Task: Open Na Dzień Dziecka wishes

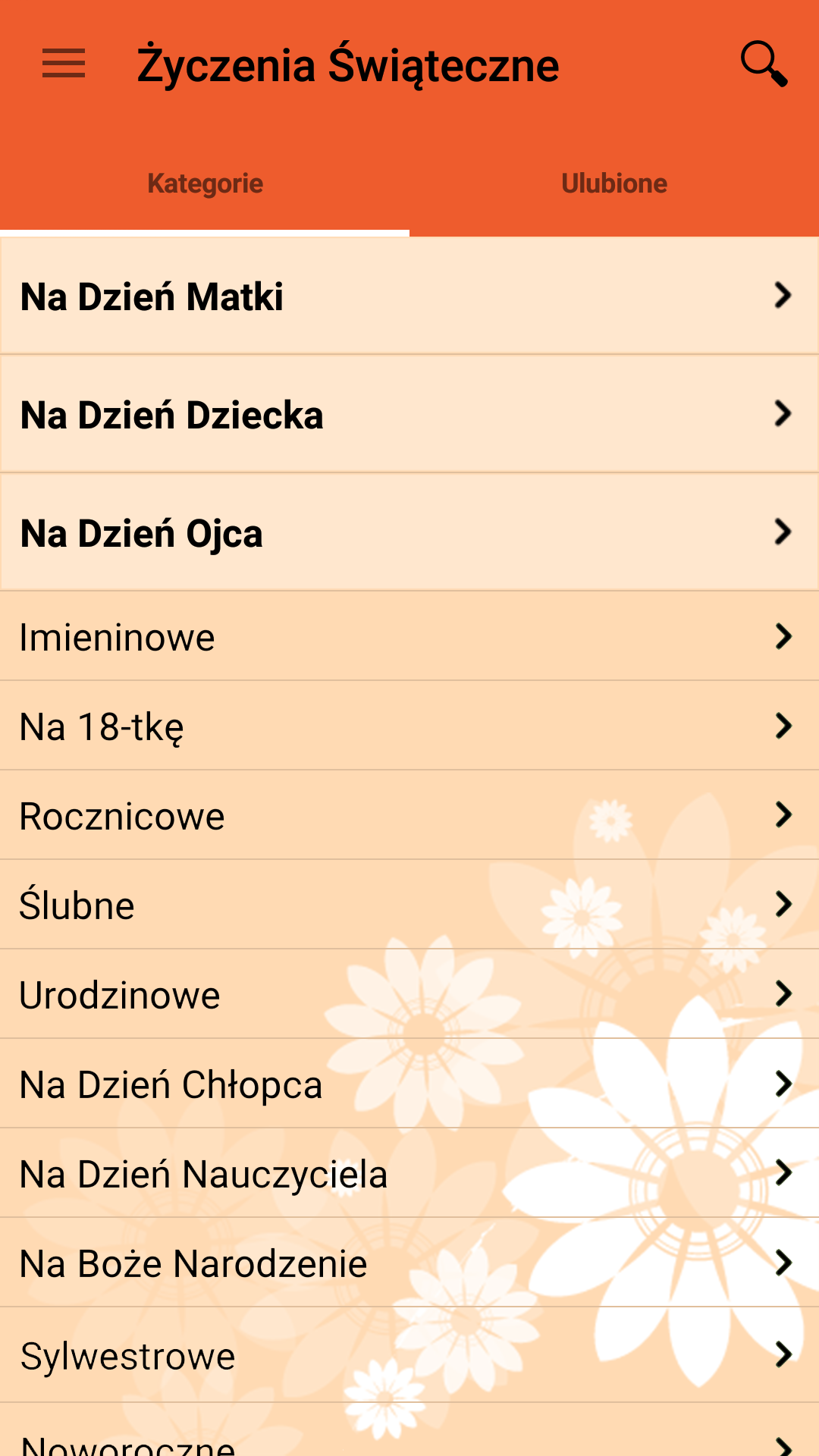Action: [409, 414]
